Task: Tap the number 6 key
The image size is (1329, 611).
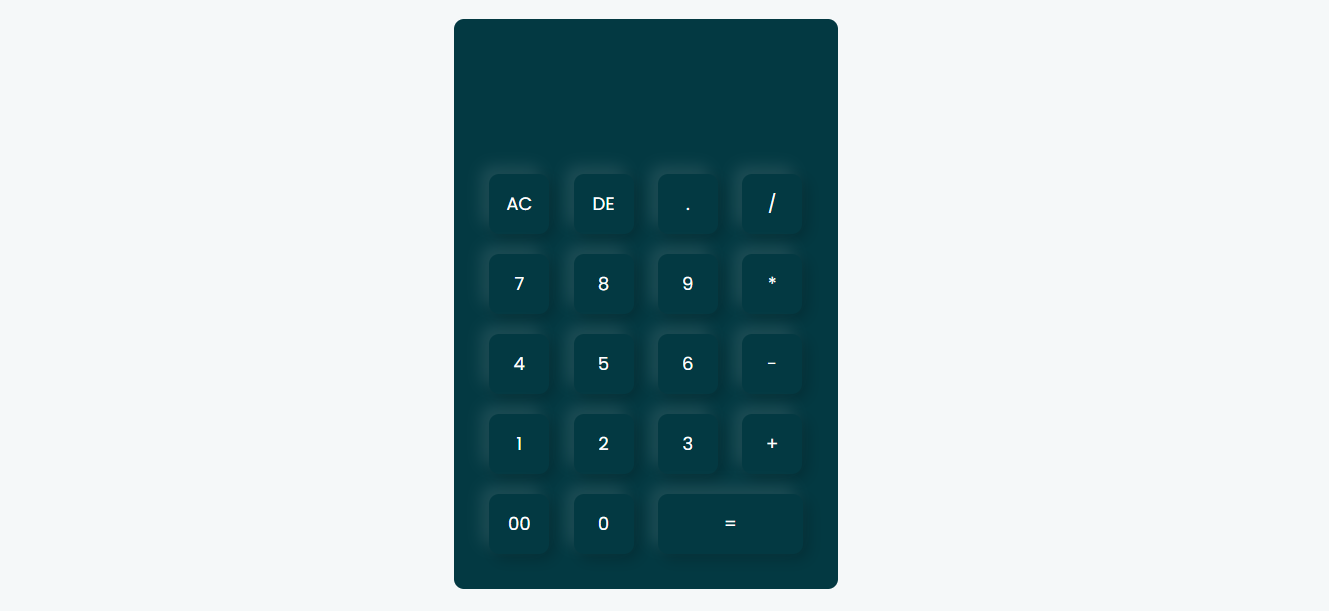Action: tap(687, 364)
